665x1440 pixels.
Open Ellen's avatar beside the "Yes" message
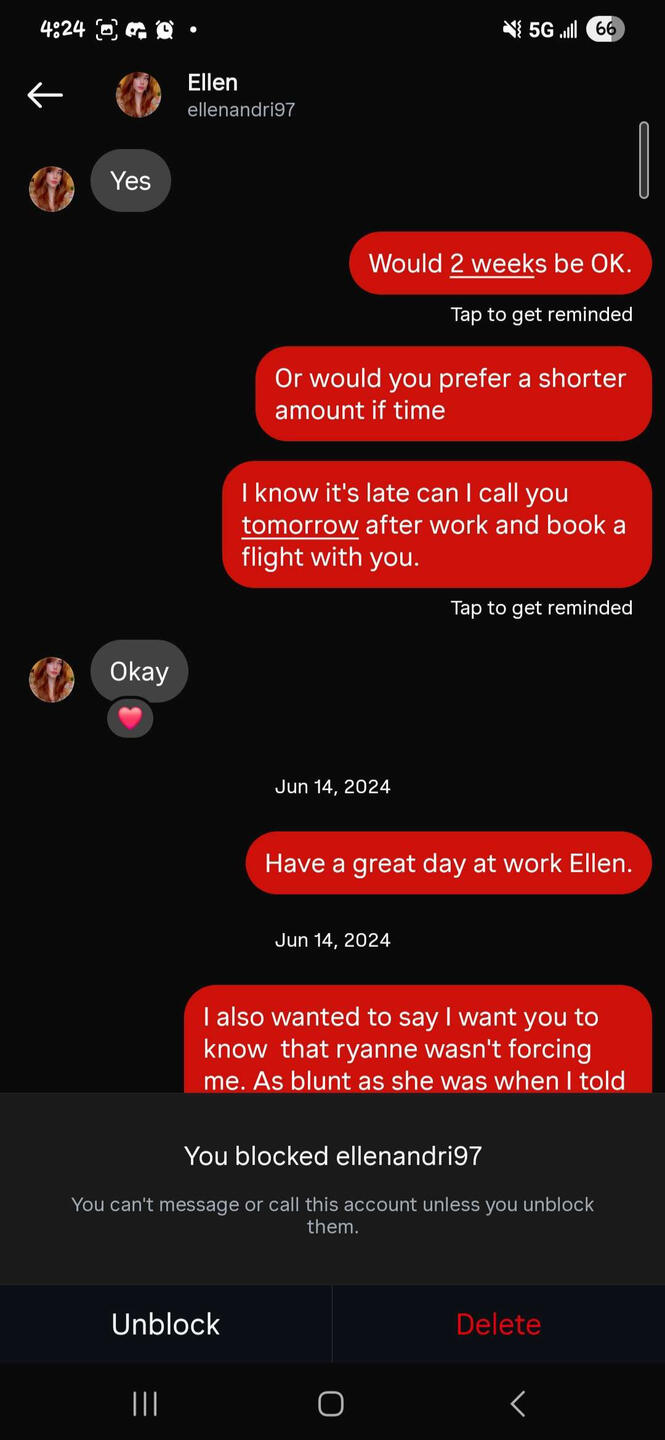click(52, 189)
